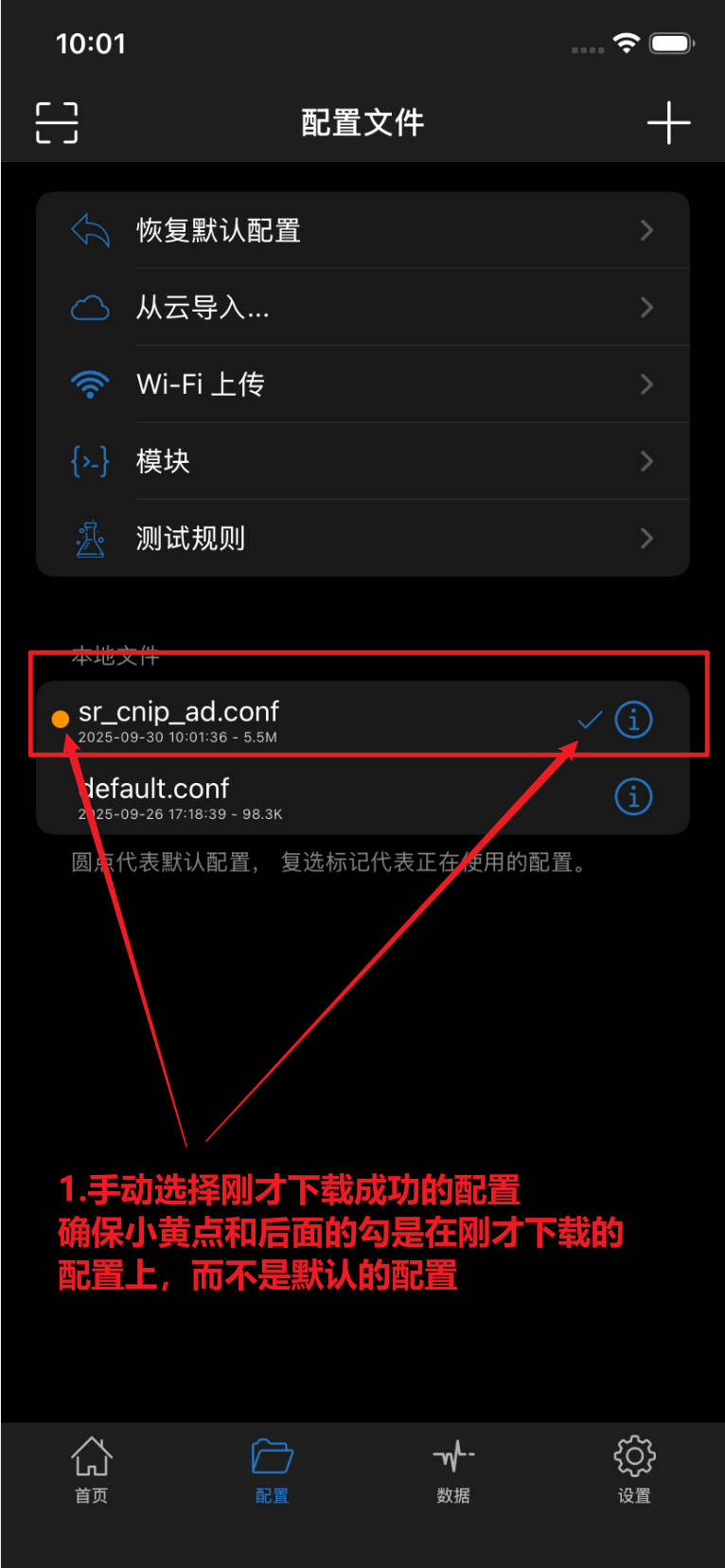This screenshot has width=725, height=1568.
Task: Open Wi-Fi 上传 row
Action: [x=362, y=383]
